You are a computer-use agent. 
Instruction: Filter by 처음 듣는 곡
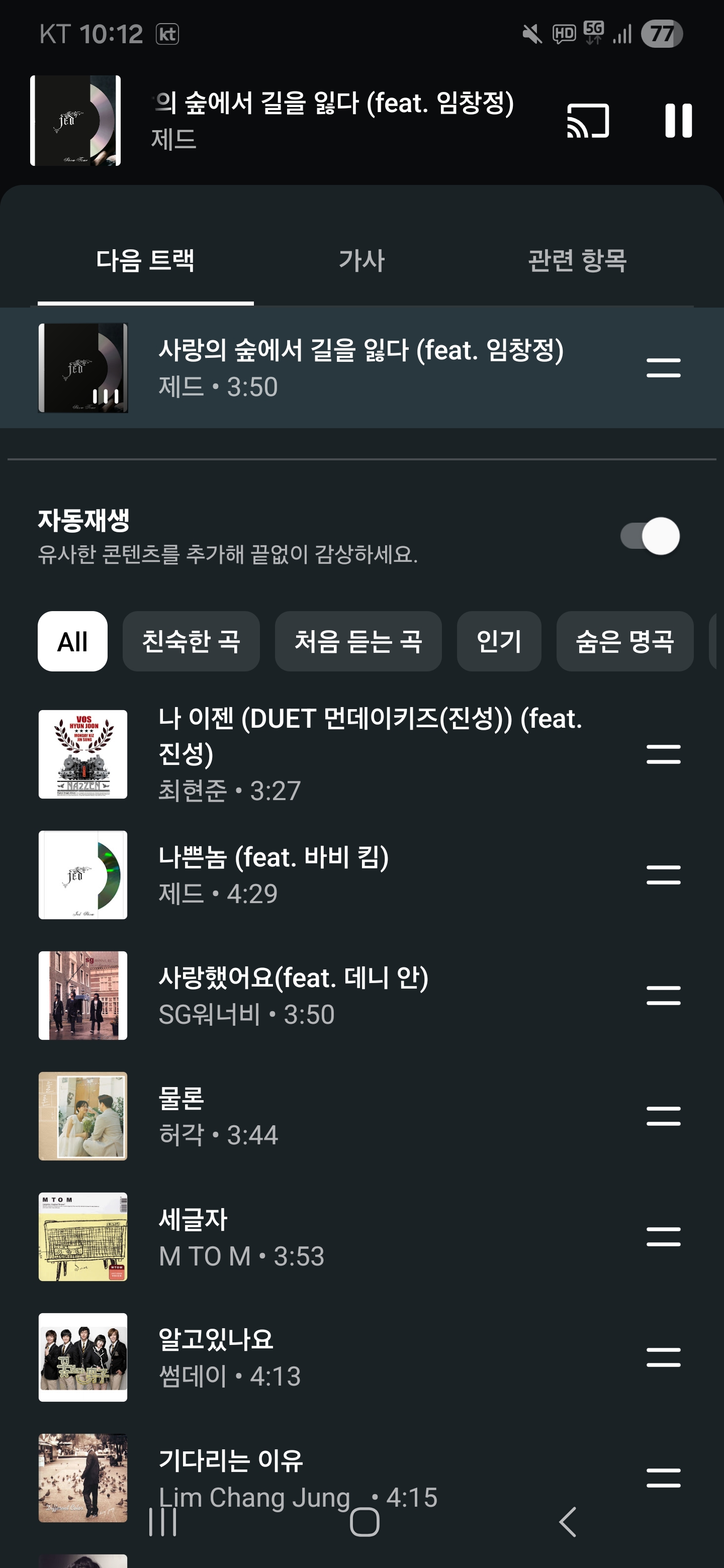[358, 642]
